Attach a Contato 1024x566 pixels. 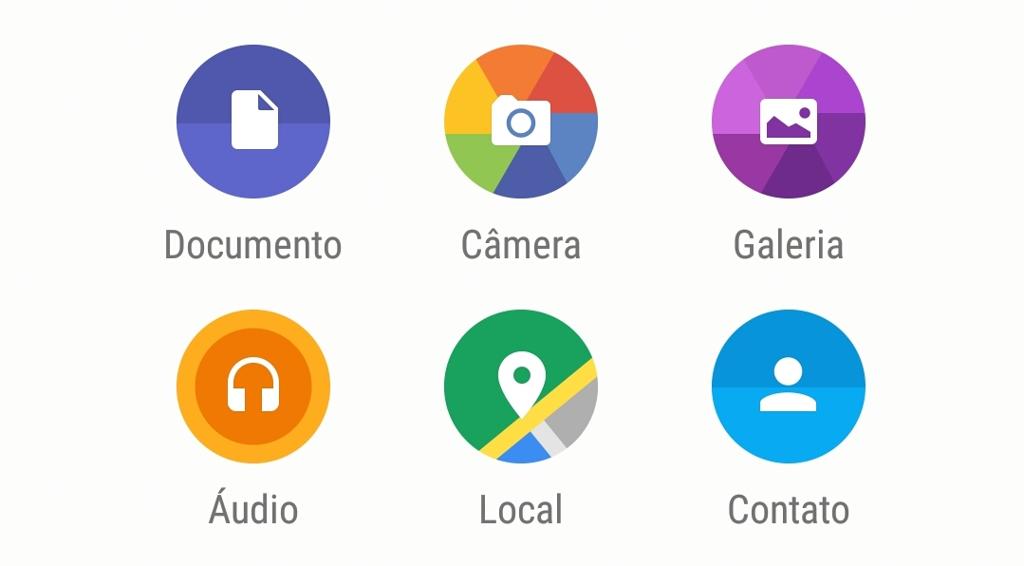point(788,386)
